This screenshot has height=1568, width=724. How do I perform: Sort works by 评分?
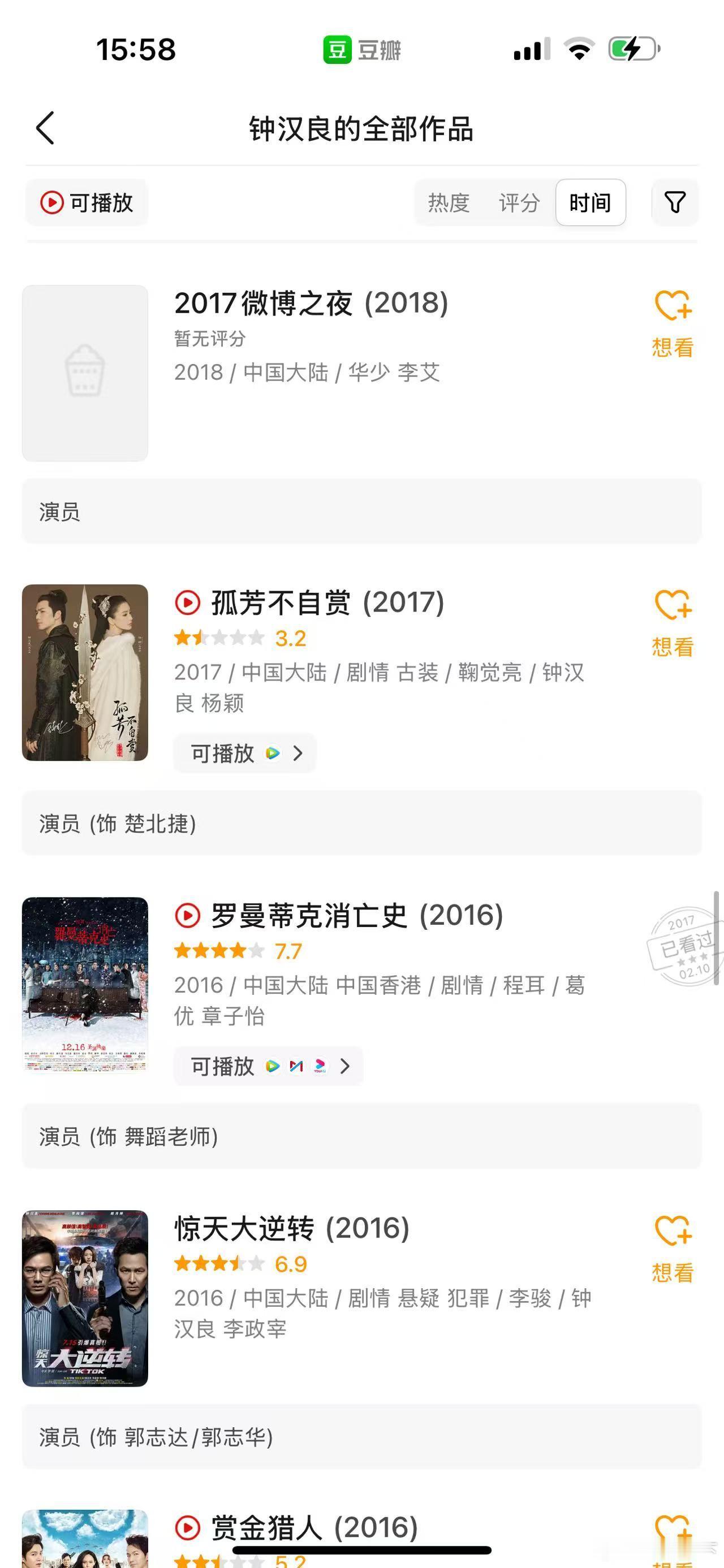point(519,203)
